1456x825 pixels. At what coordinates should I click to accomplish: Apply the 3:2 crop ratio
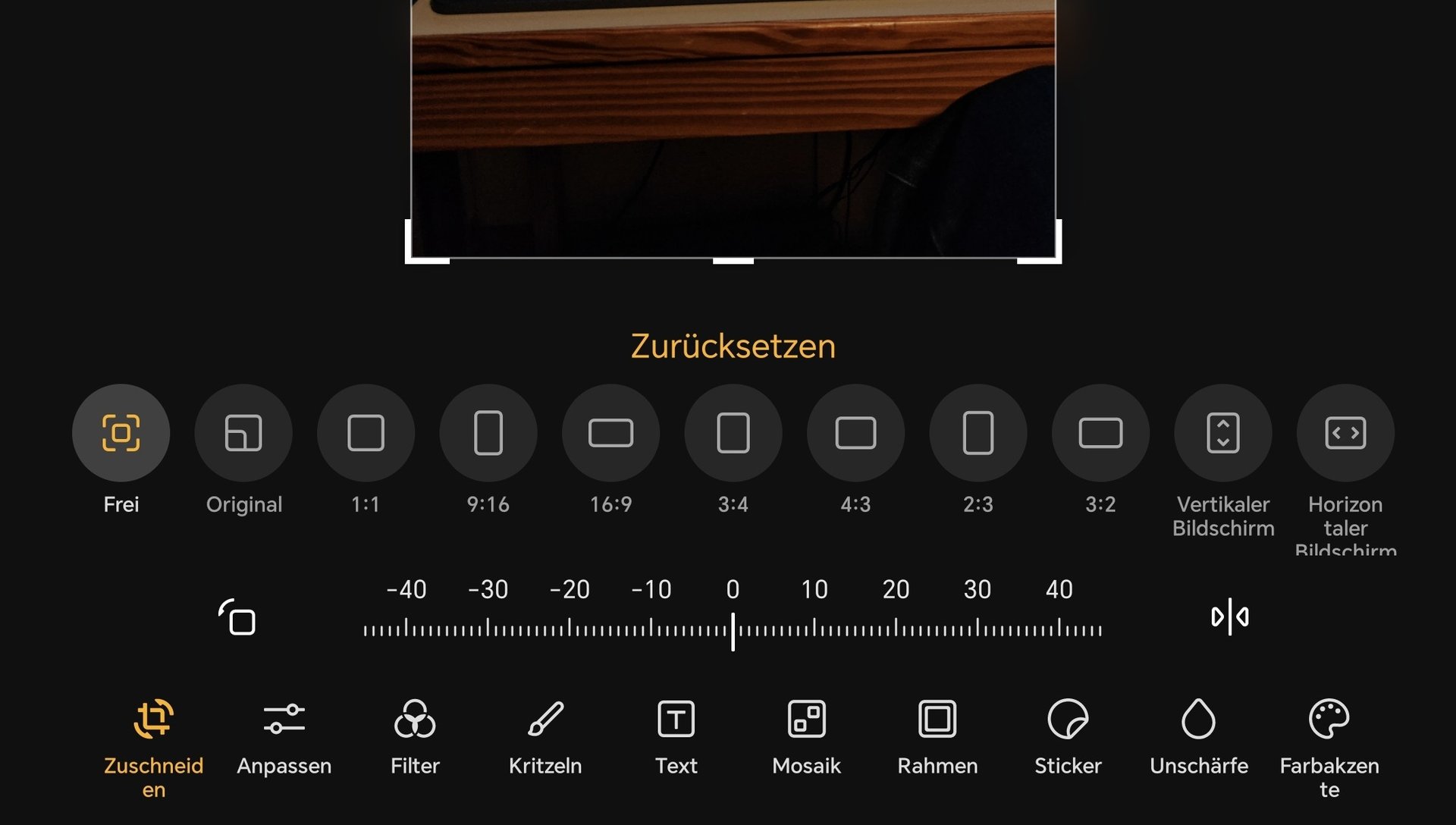click(x=1100, y=433)
